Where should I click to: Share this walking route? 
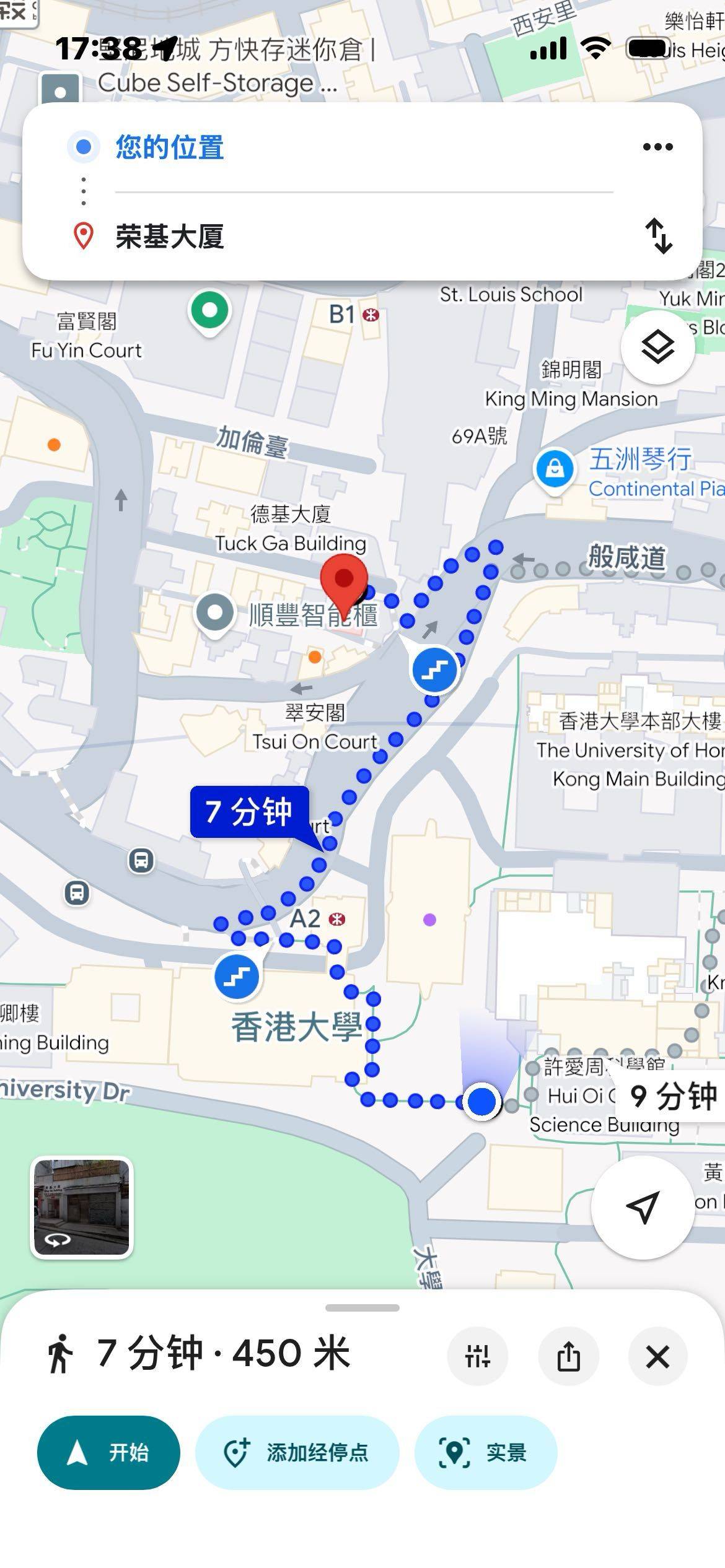(x=568, y=1356)
